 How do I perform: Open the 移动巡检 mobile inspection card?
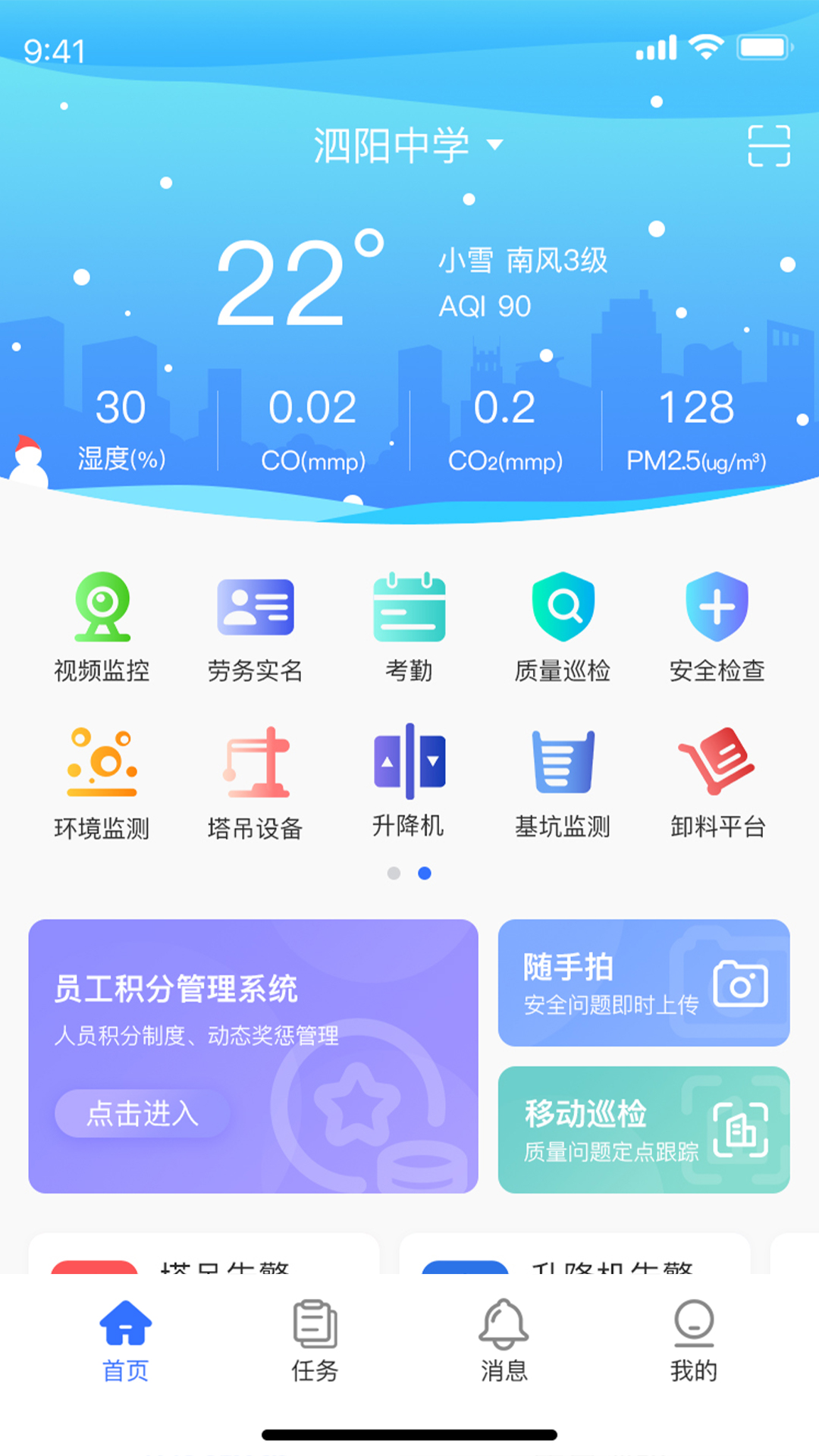644,1129
